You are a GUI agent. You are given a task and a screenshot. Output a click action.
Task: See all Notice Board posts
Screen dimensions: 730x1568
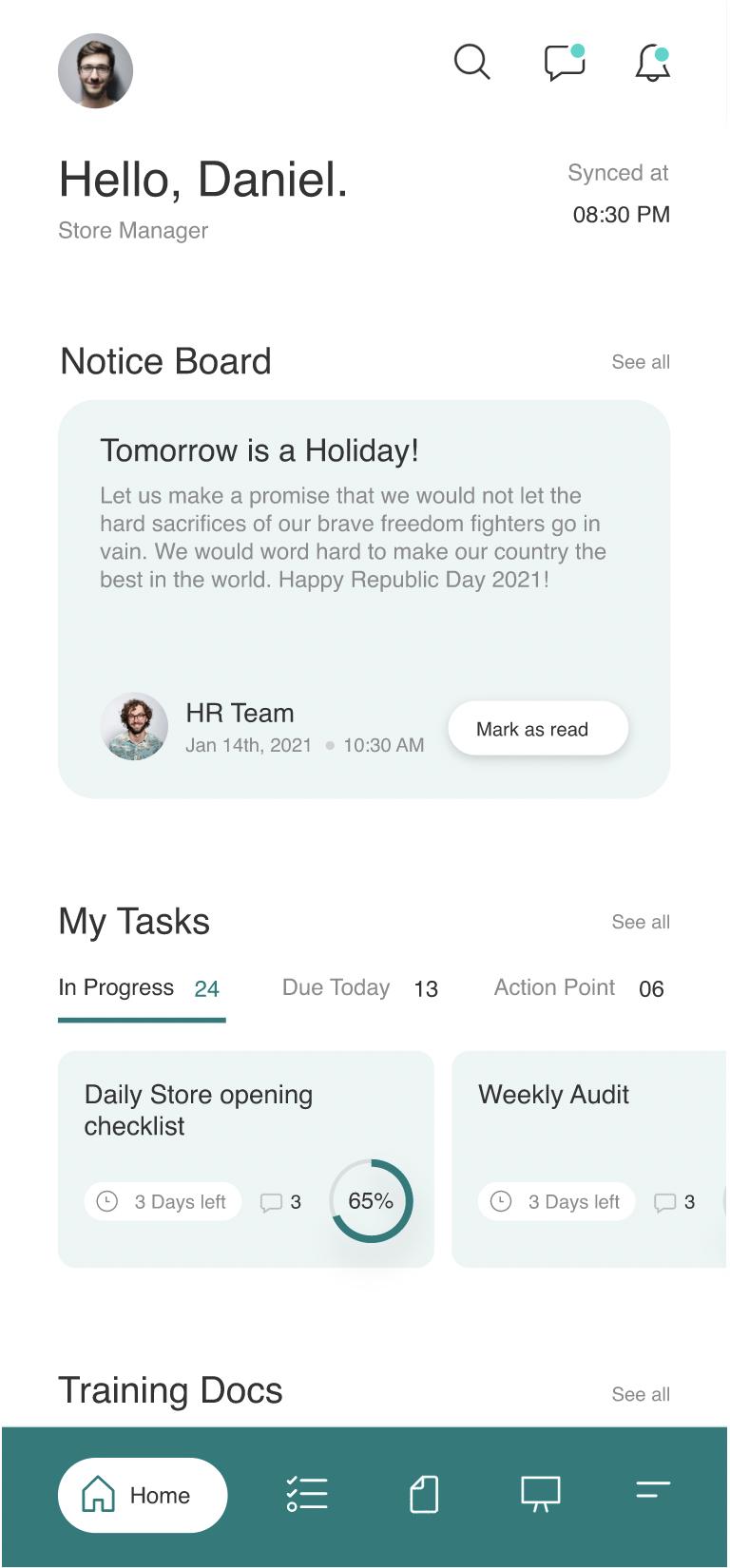(641, 362)
